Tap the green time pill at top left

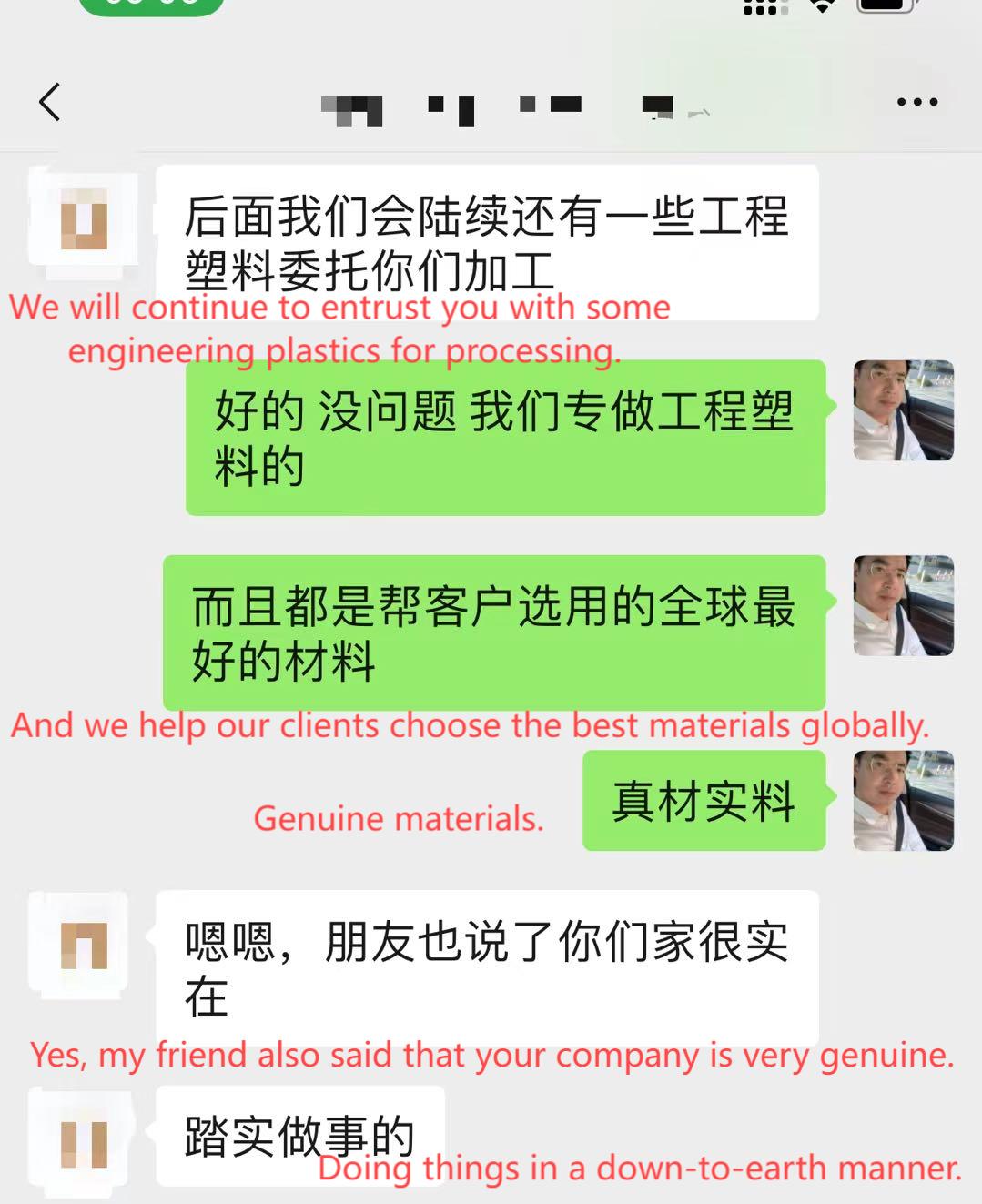[x=150, y=7]
